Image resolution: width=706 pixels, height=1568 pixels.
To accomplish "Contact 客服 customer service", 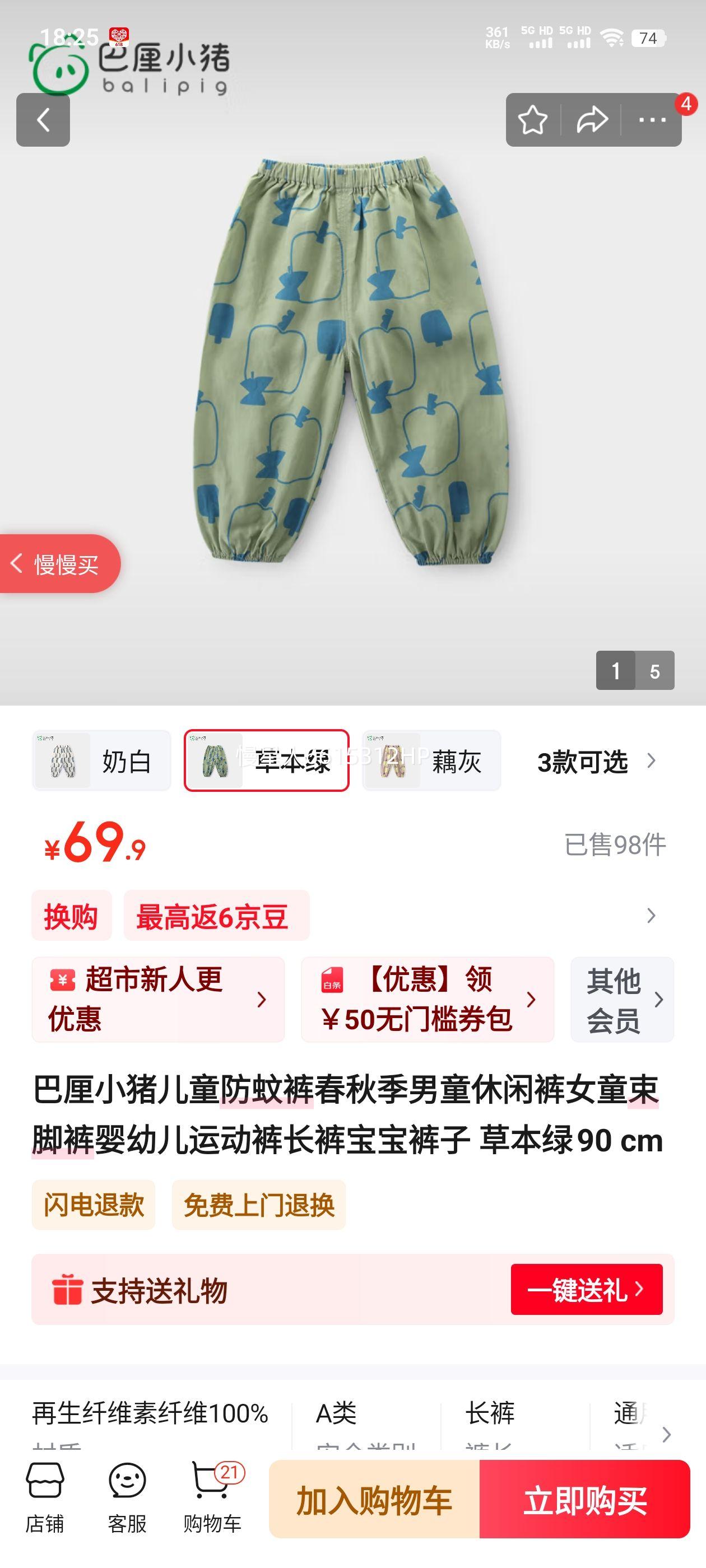I will [127, 1497].
